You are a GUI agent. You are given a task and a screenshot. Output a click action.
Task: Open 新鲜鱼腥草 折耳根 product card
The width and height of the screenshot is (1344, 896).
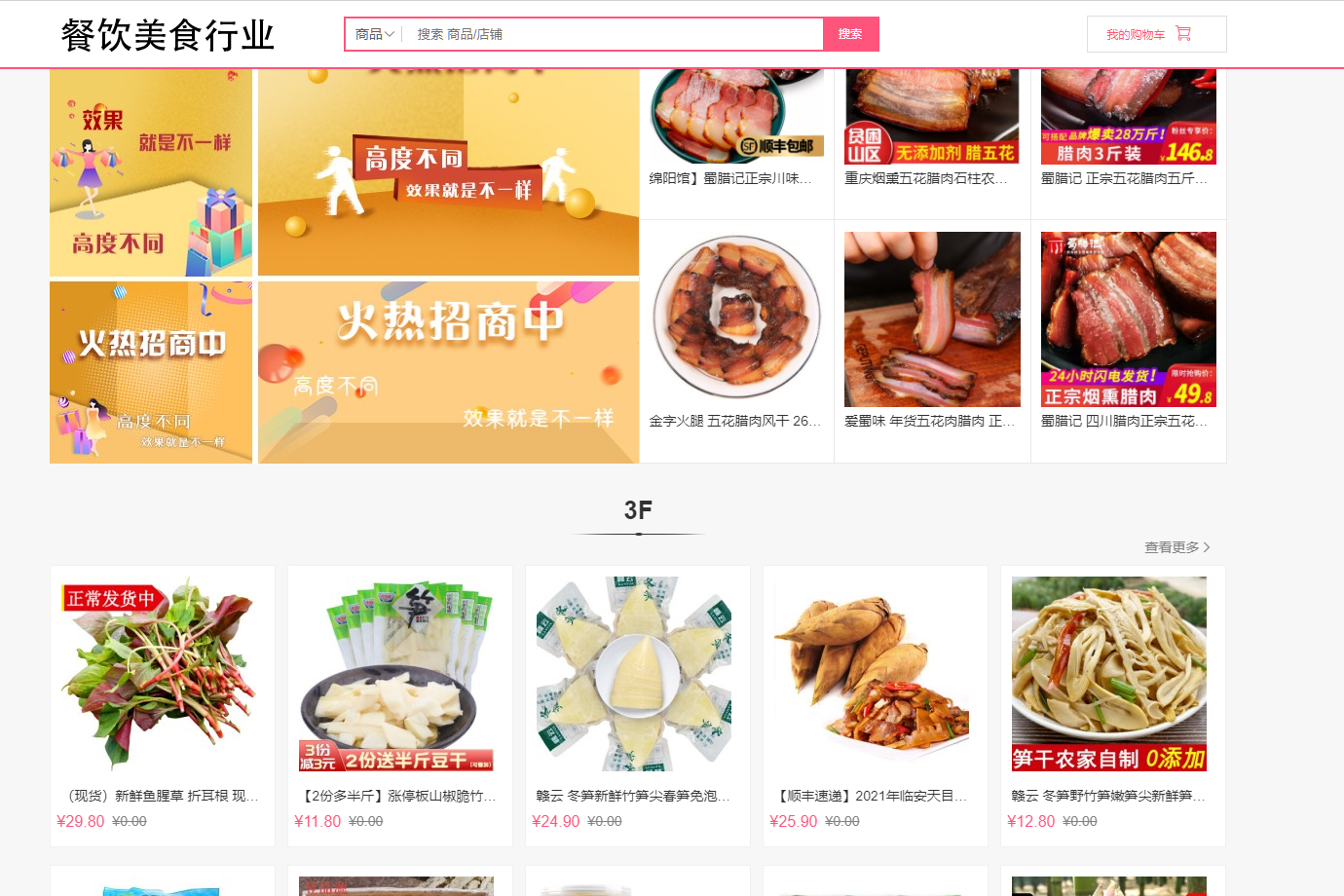pyautogui.click(x=163, y=701)
